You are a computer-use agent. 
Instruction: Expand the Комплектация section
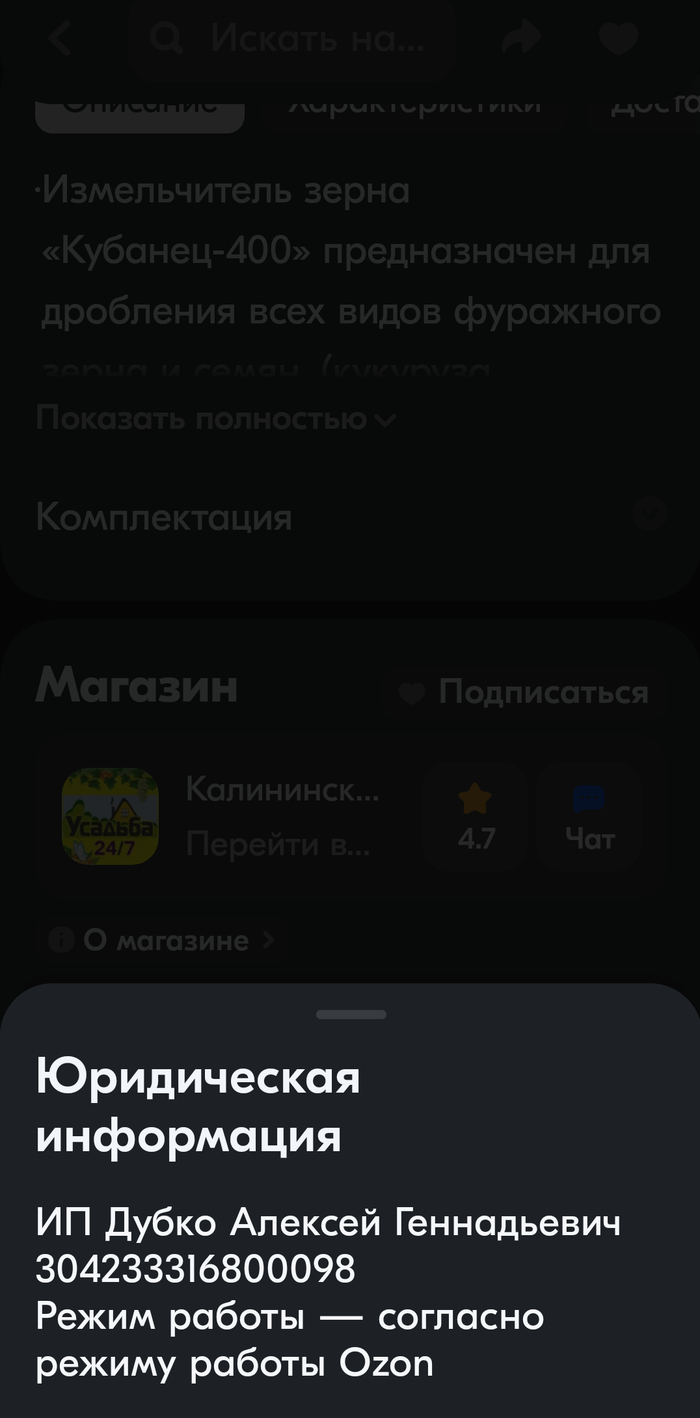(350, 517)
